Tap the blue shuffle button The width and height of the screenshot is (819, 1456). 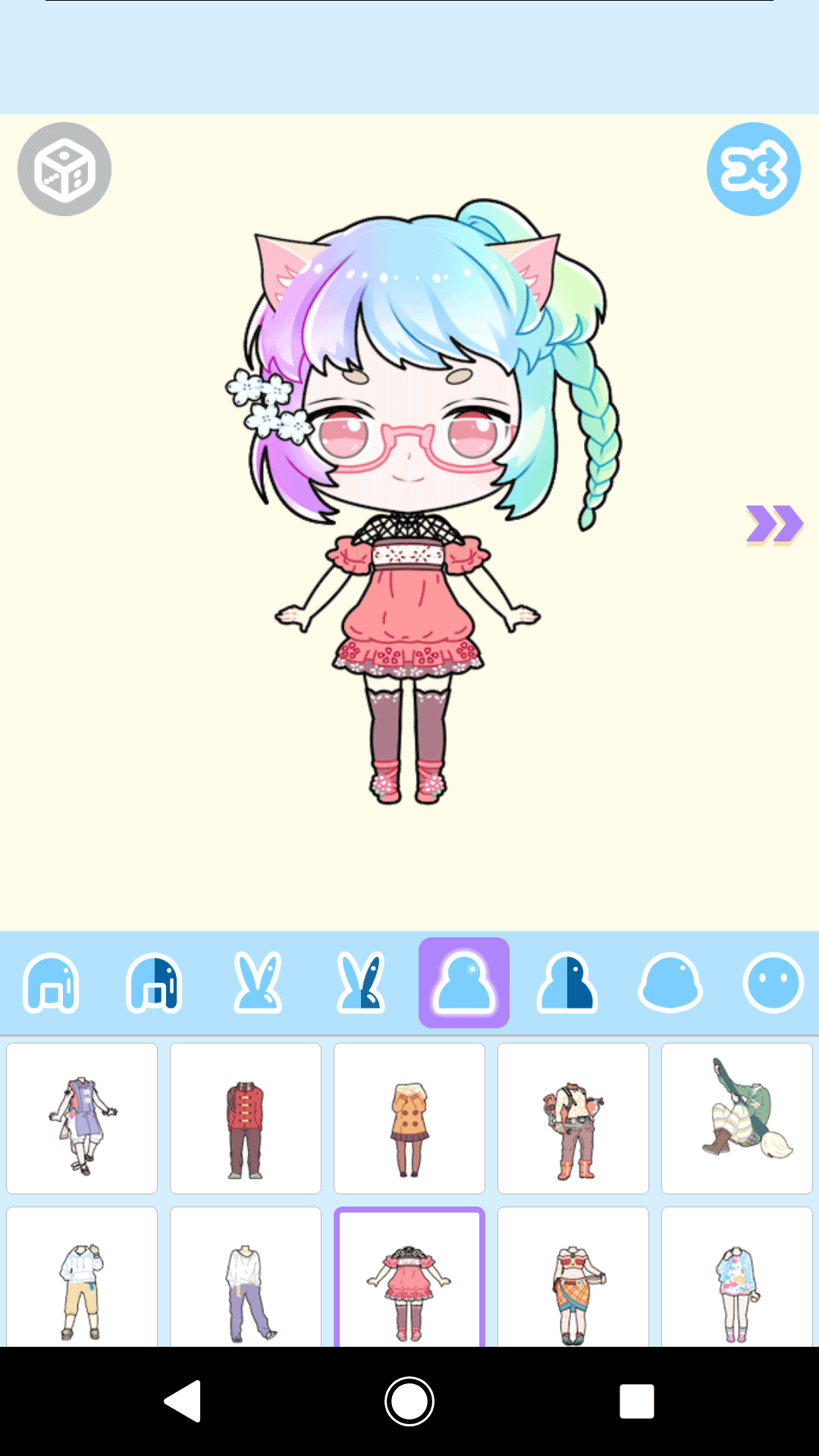pyautogui.click(x=753, y=169)
